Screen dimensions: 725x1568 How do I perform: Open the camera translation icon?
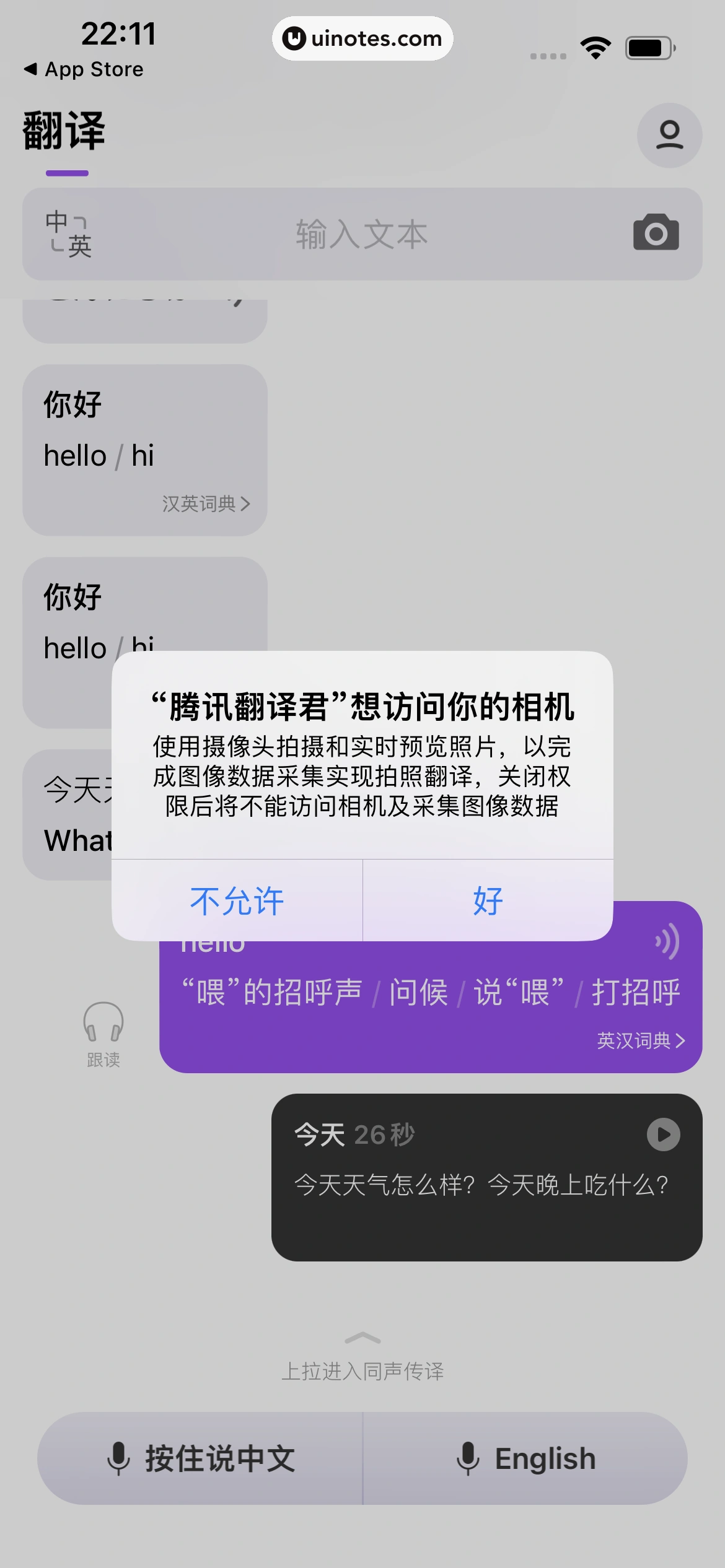656,233
